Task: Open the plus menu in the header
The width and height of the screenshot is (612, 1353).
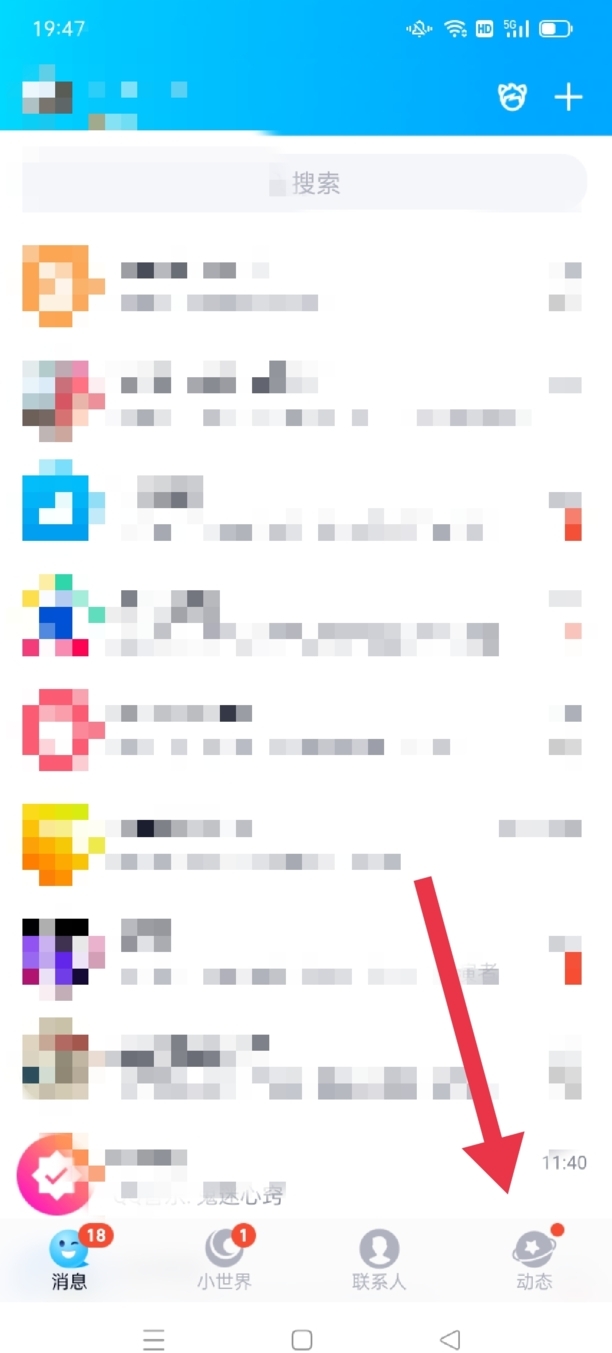Action: point(568,97)
